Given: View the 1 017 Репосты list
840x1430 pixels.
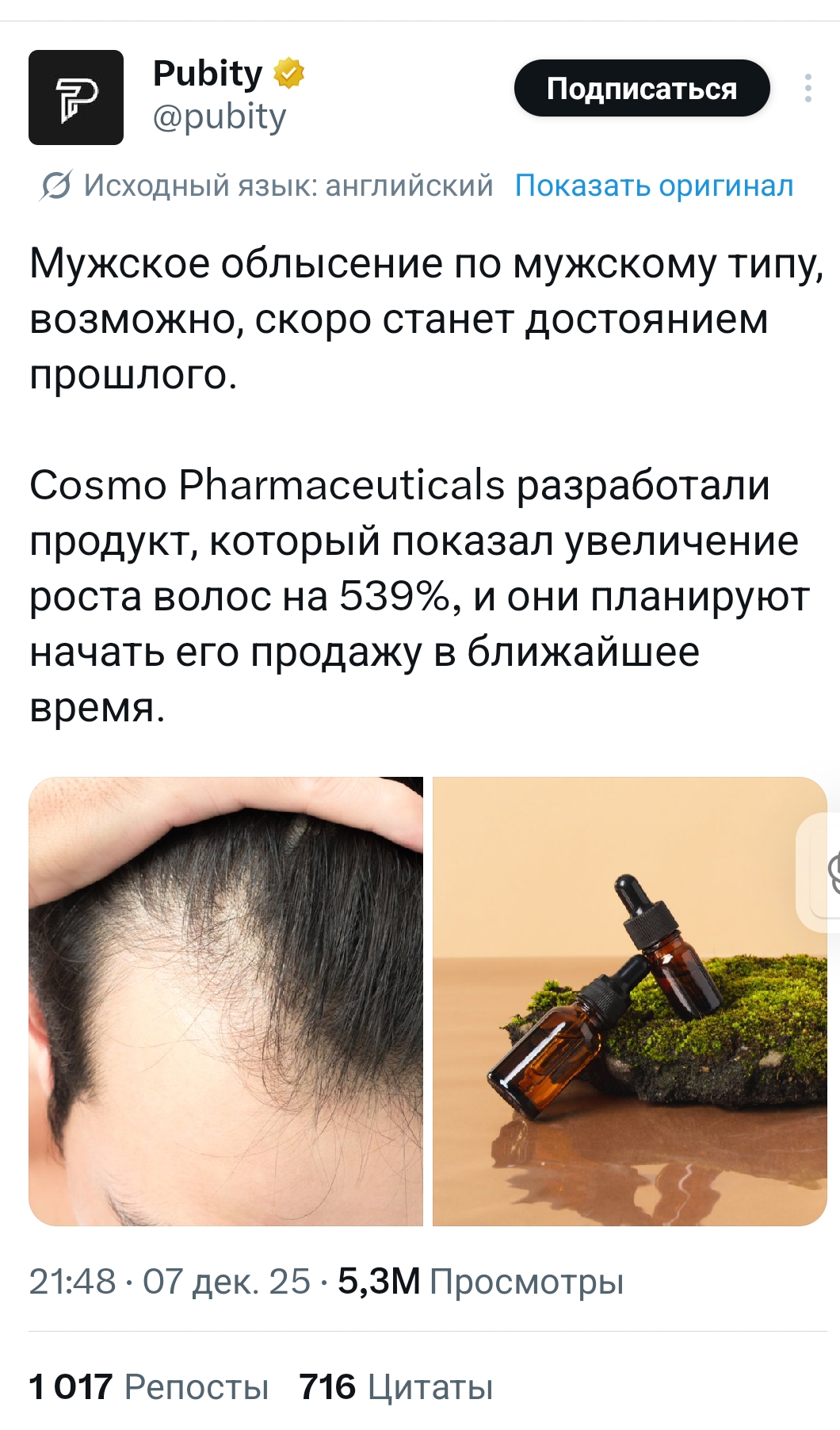Looking at the screenshot, I should [148, 1387].
